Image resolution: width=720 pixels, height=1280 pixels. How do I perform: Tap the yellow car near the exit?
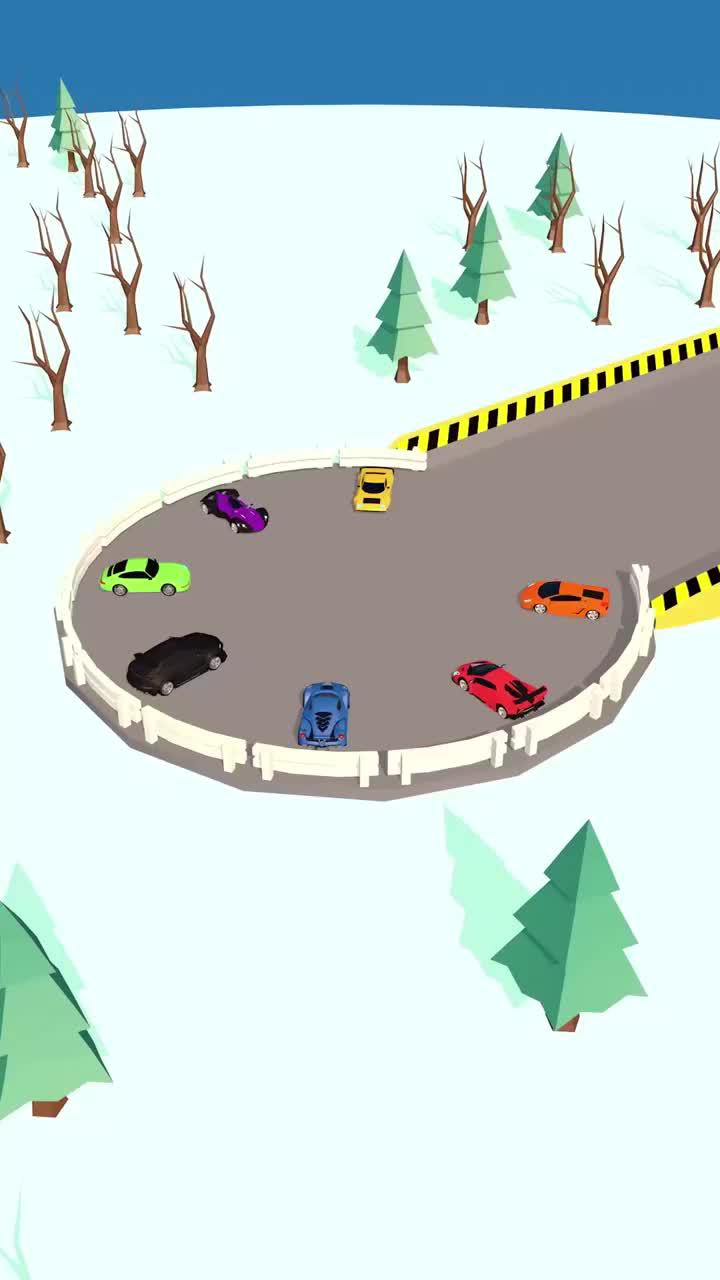point(373,489)
